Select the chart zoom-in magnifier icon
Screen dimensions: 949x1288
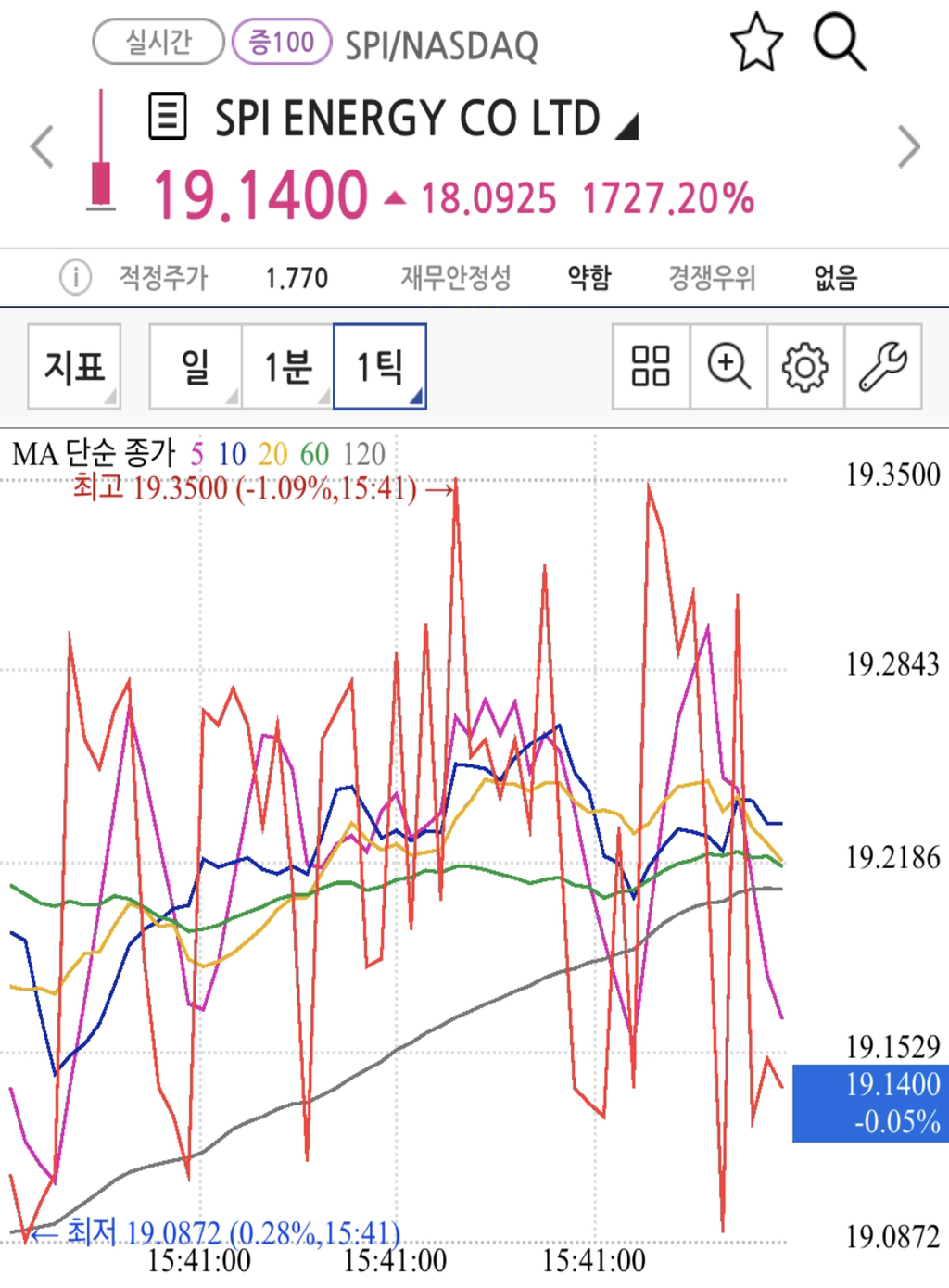(x=728, y=367)
